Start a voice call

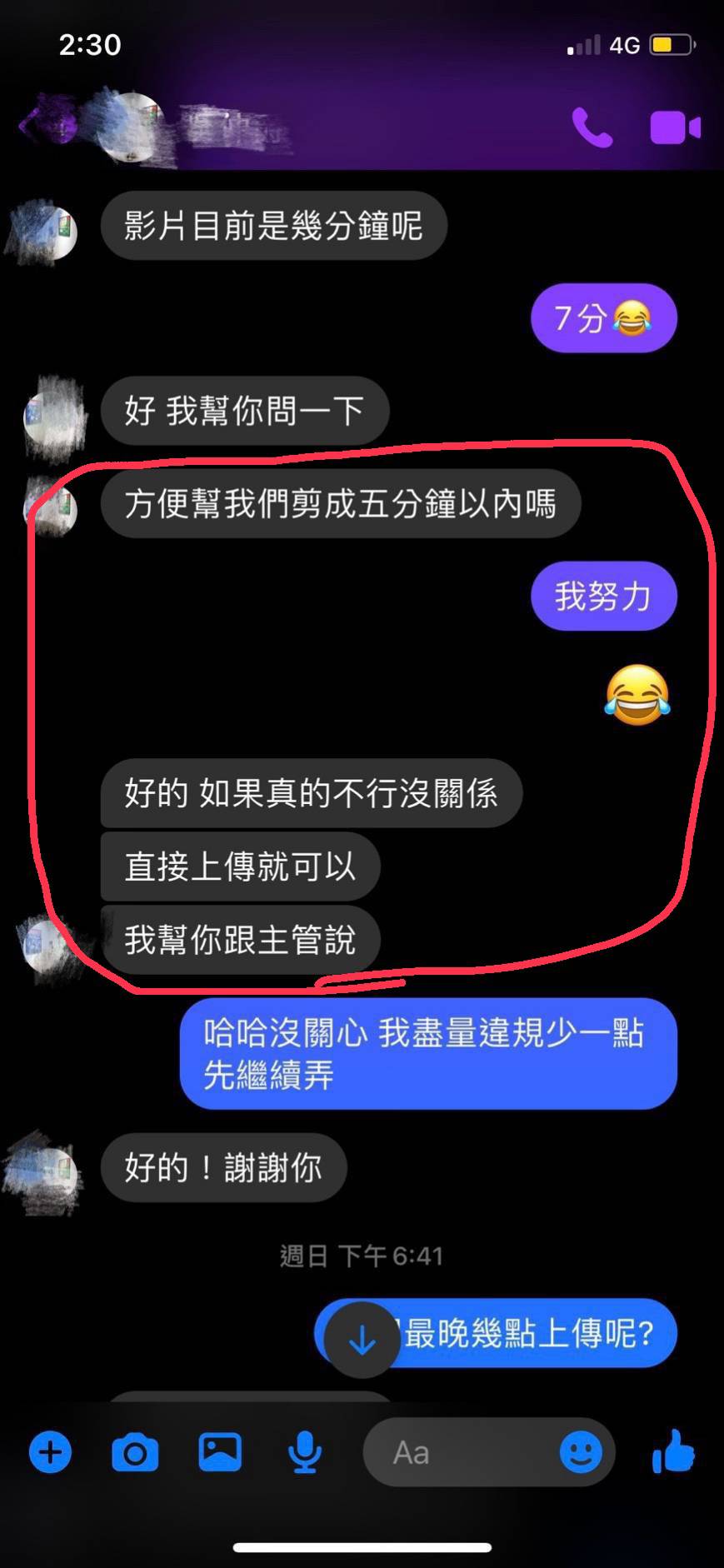pos(592,128)
